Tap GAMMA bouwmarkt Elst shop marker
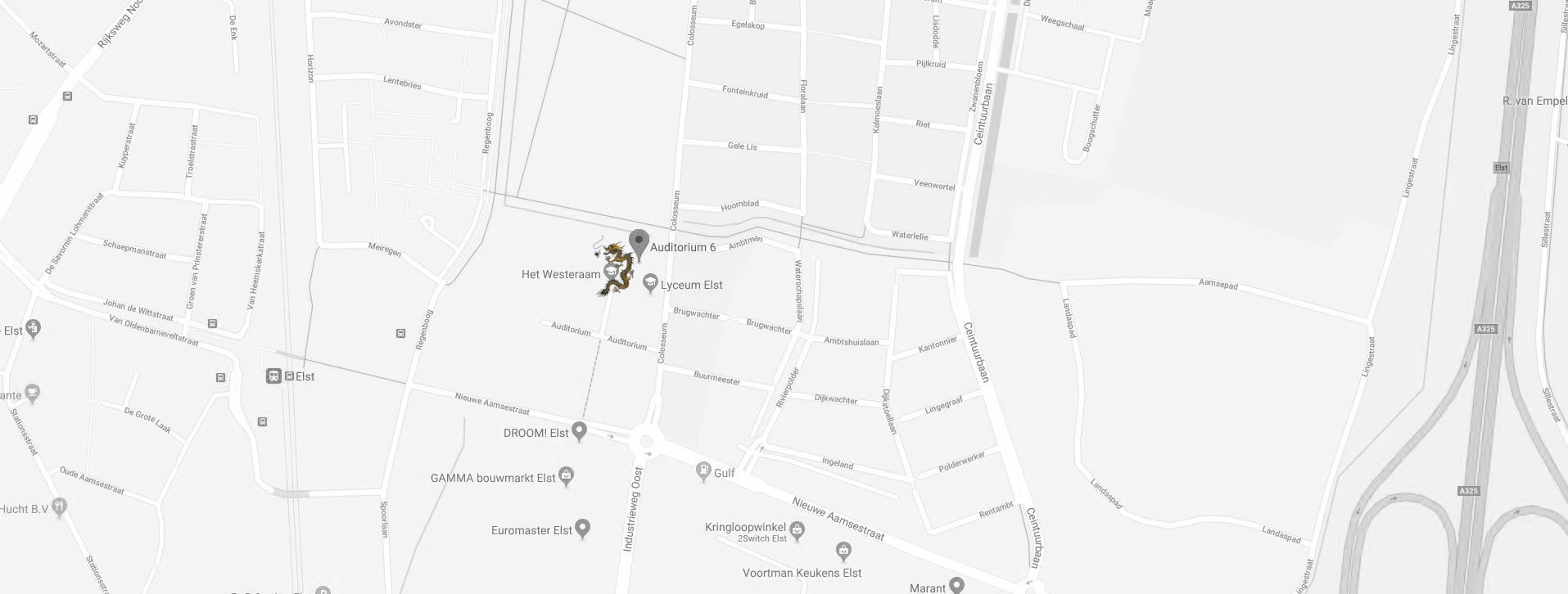The image size is (1568, 594). [566, 476]
